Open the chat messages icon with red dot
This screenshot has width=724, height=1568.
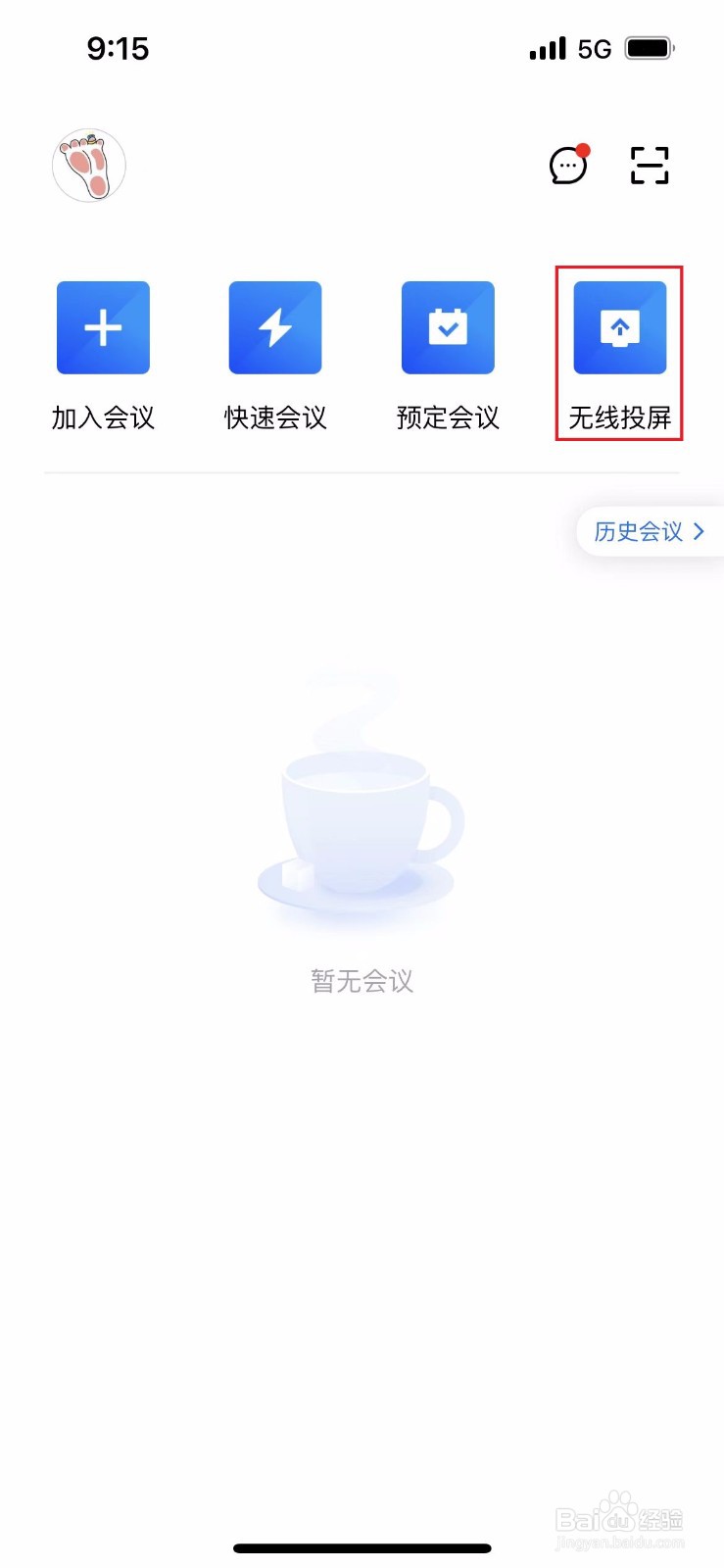(568, 166)
